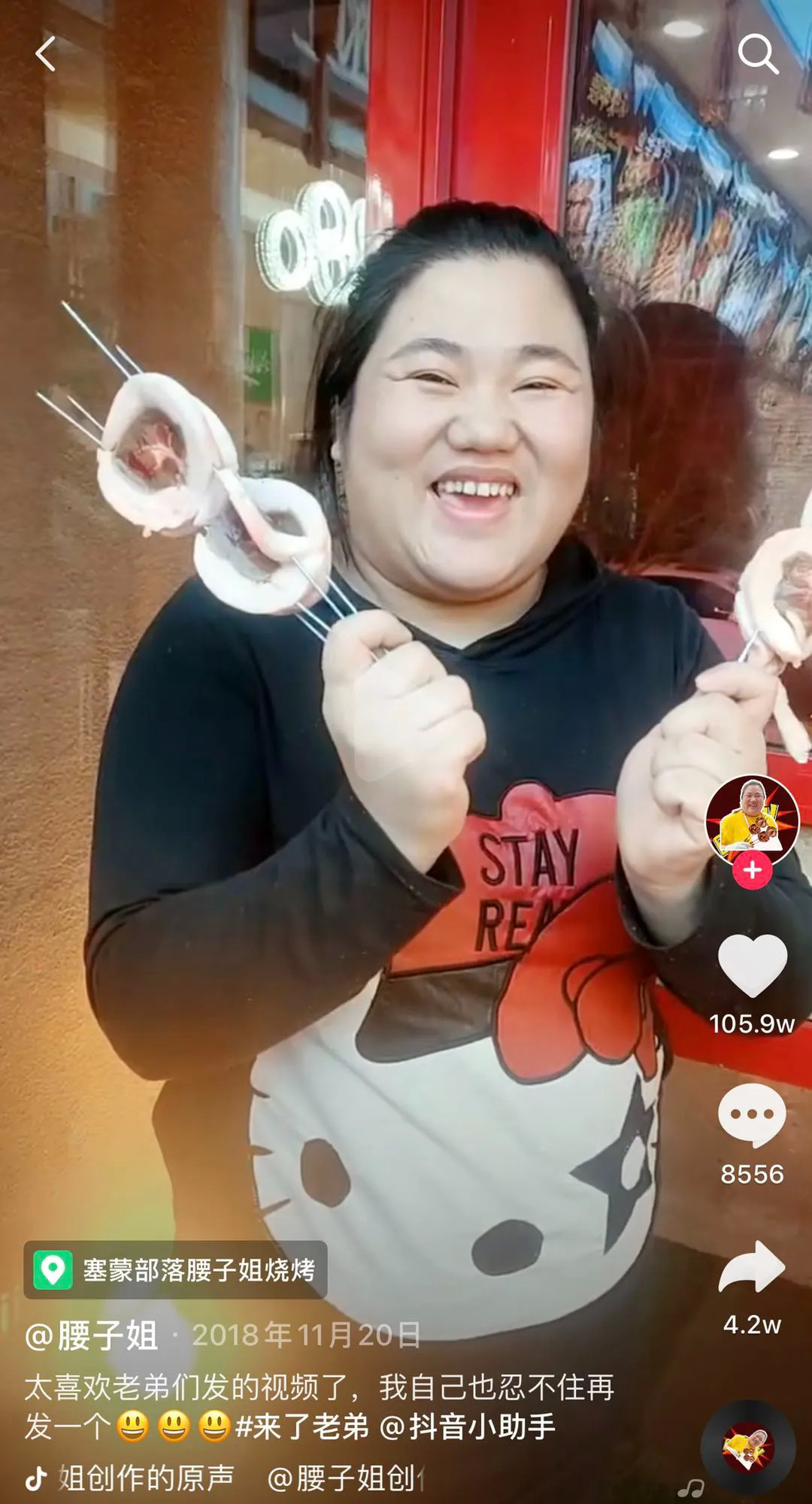
Task: Open the creator's profile avatar
Action: click(751, 818)
